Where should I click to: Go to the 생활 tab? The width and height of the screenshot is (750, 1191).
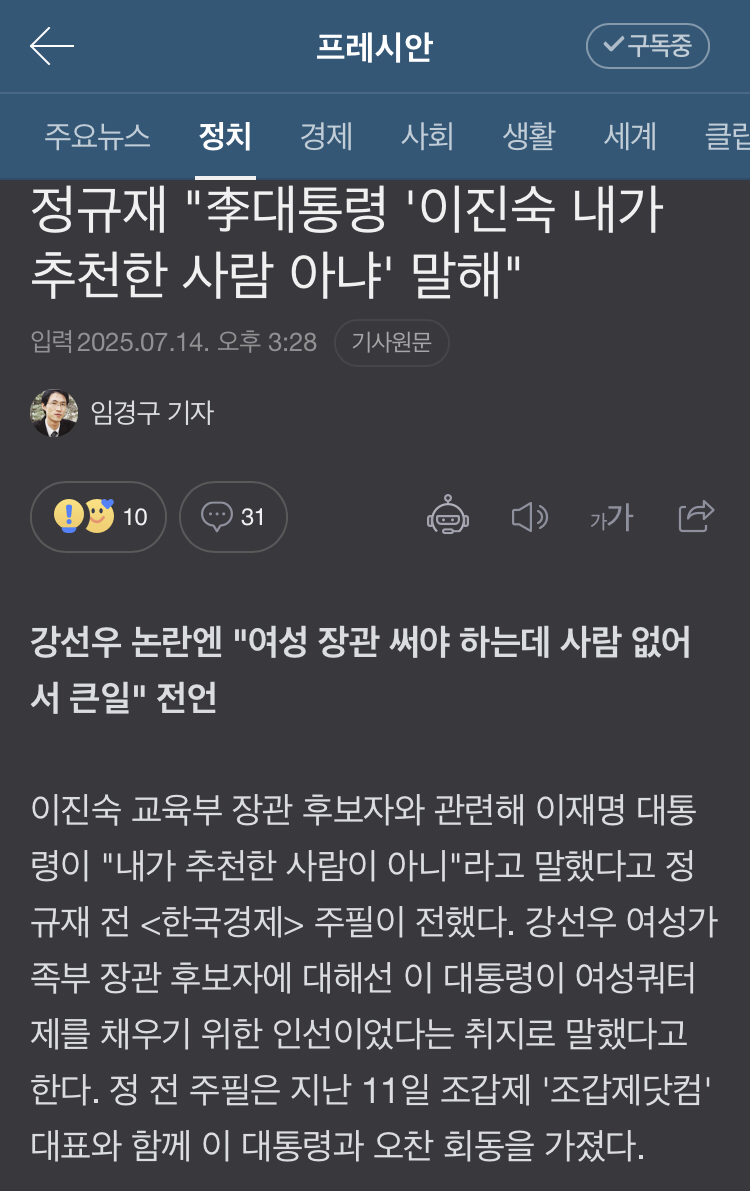[x=528, y=136]
